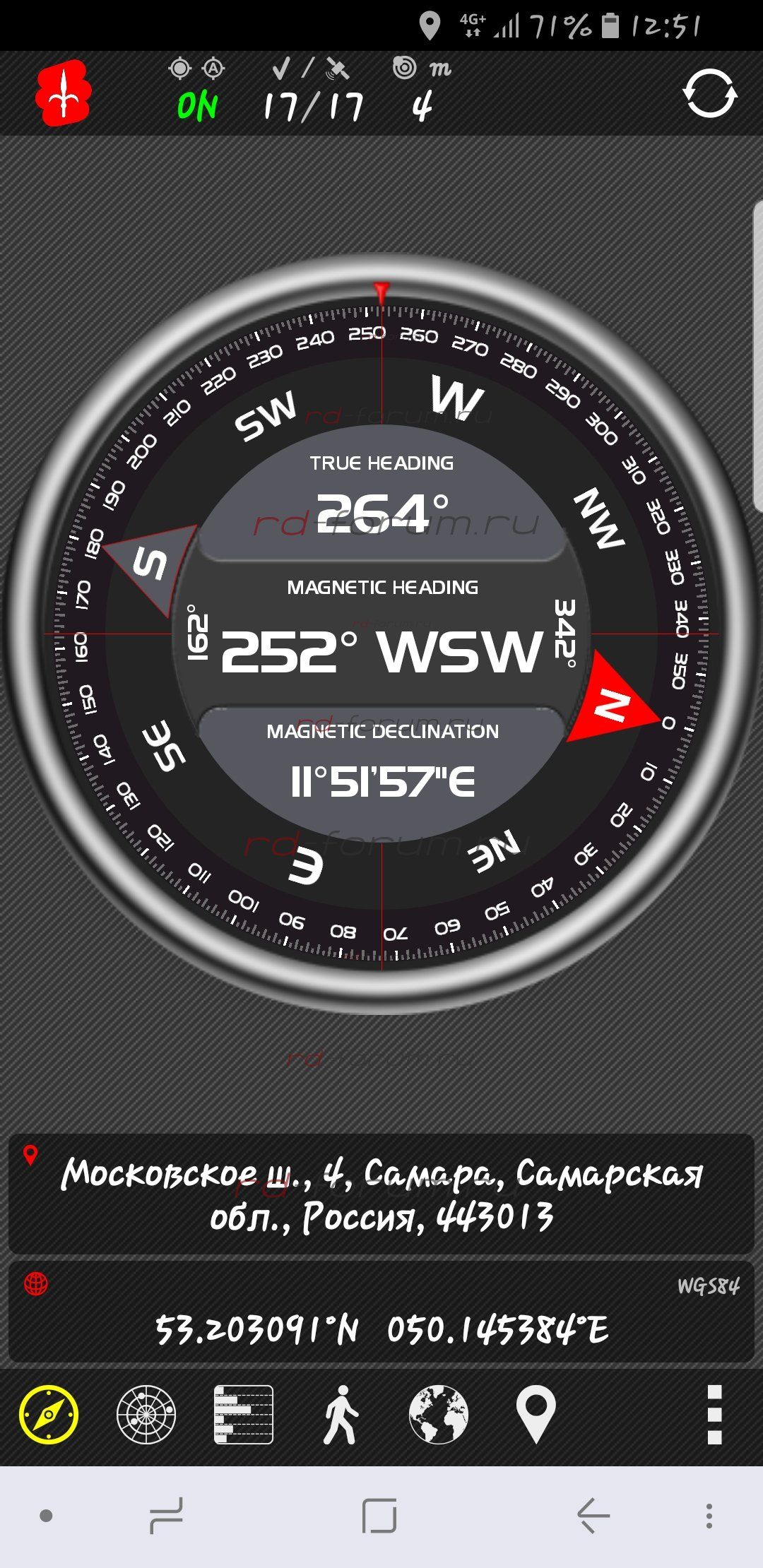763x1568 pixels.
Task: Switch to the compass tab
Action: pyautogui.click(x=48, y=1414)
